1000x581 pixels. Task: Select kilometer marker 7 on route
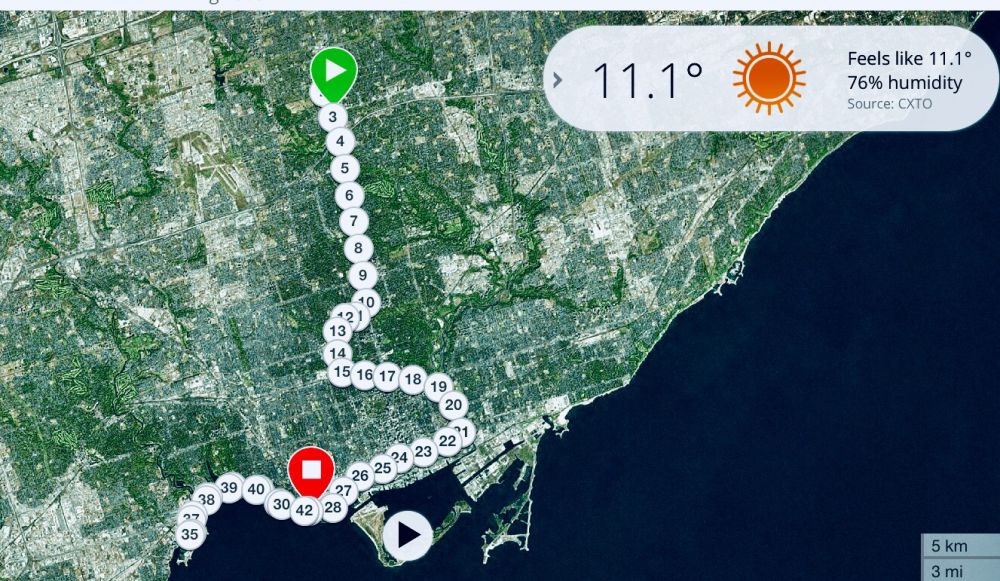352,222
